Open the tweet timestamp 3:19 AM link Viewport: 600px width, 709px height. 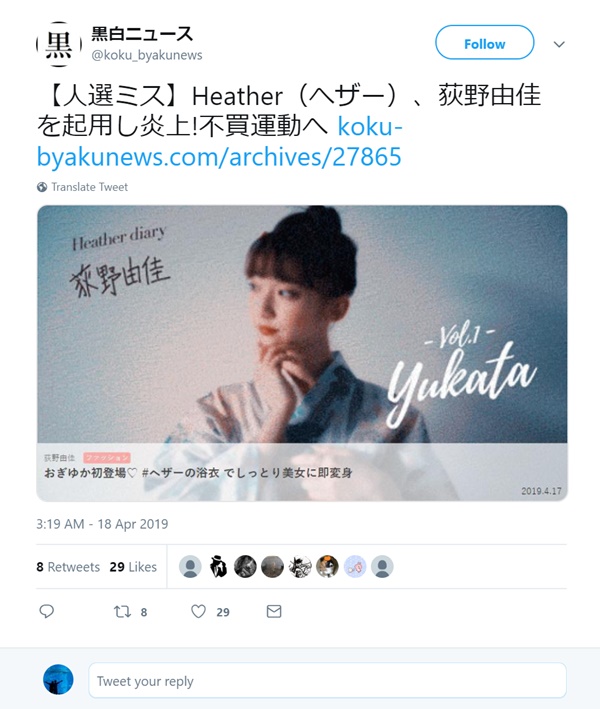point(102,524)
